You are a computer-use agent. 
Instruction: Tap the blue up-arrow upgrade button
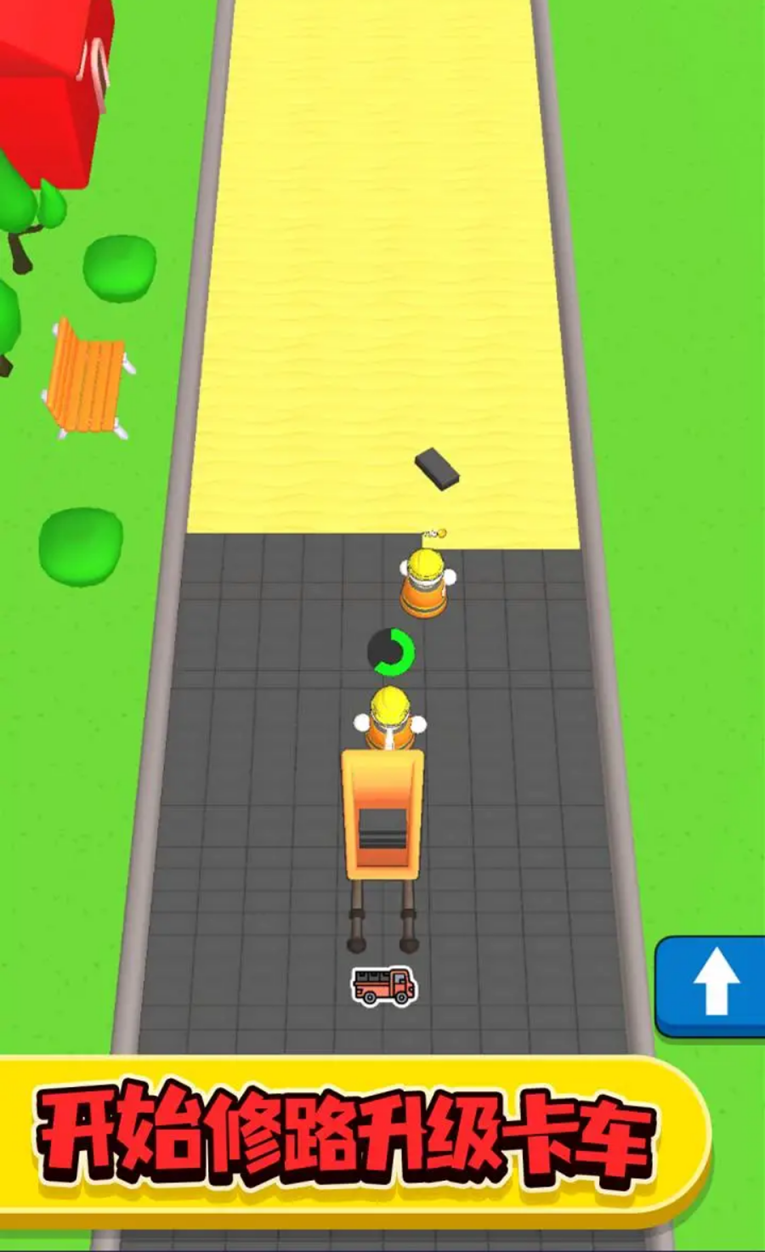coord(714,984)
